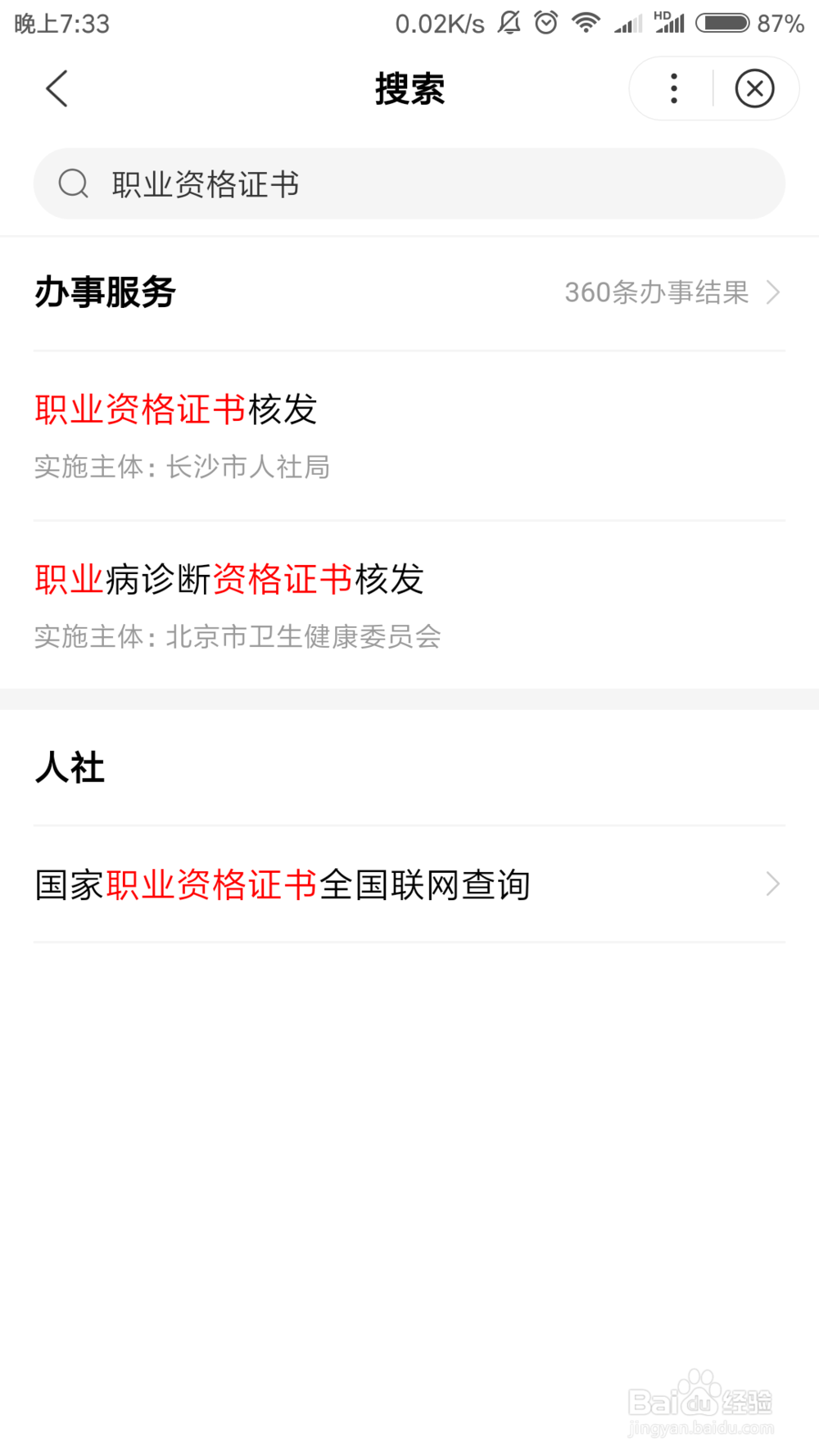The width and height of the screenshot is (819, 1456).
Task: Tap the battery level indicator
Action: 719,23
